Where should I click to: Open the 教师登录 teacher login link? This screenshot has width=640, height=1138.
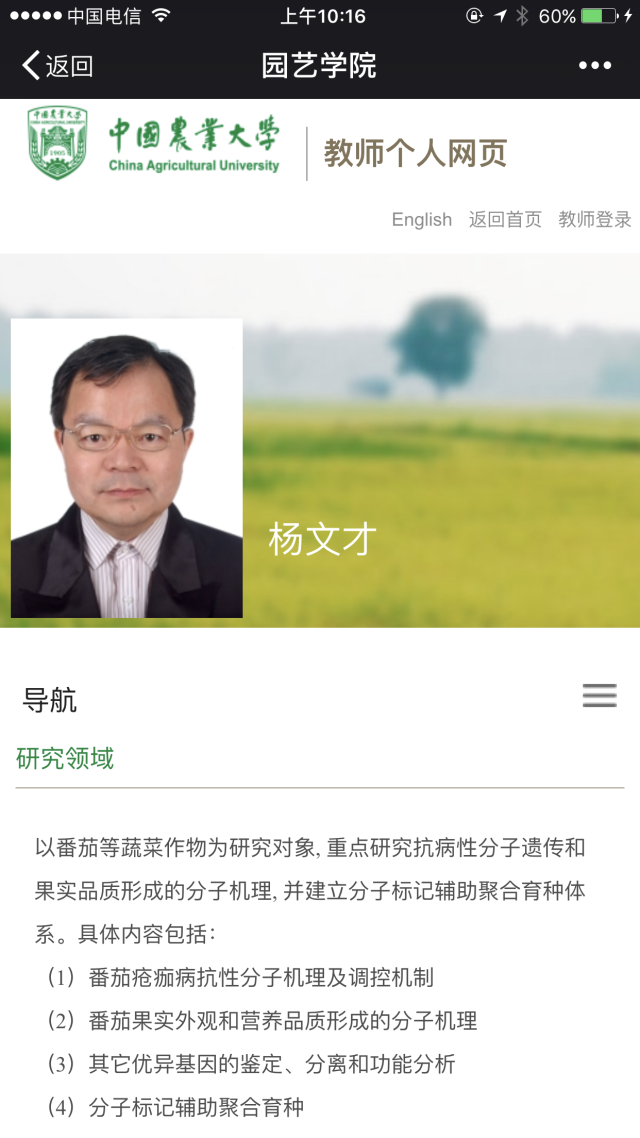coord(594,220)
